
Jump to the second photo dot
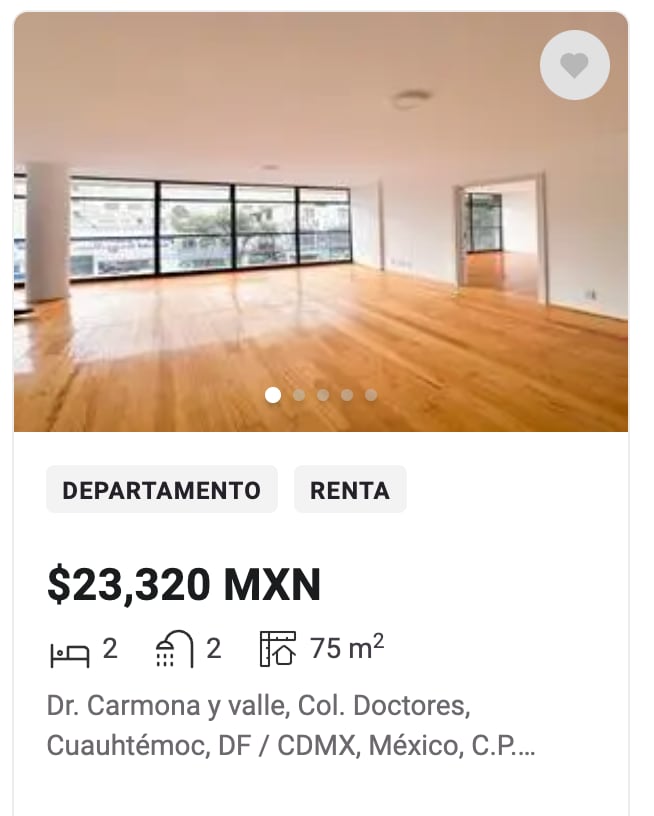(x=298, y=395)
